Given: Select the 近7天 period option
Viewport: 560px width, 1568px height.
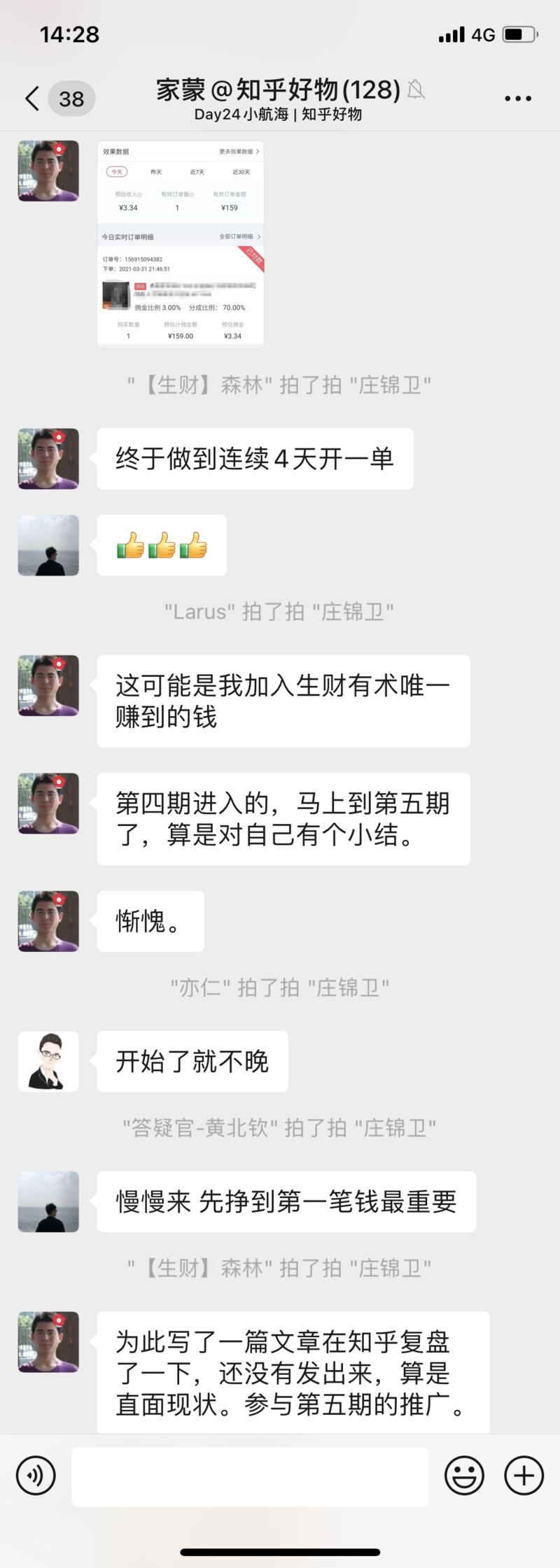Looking at the screenshot, I should pos(198,171).
